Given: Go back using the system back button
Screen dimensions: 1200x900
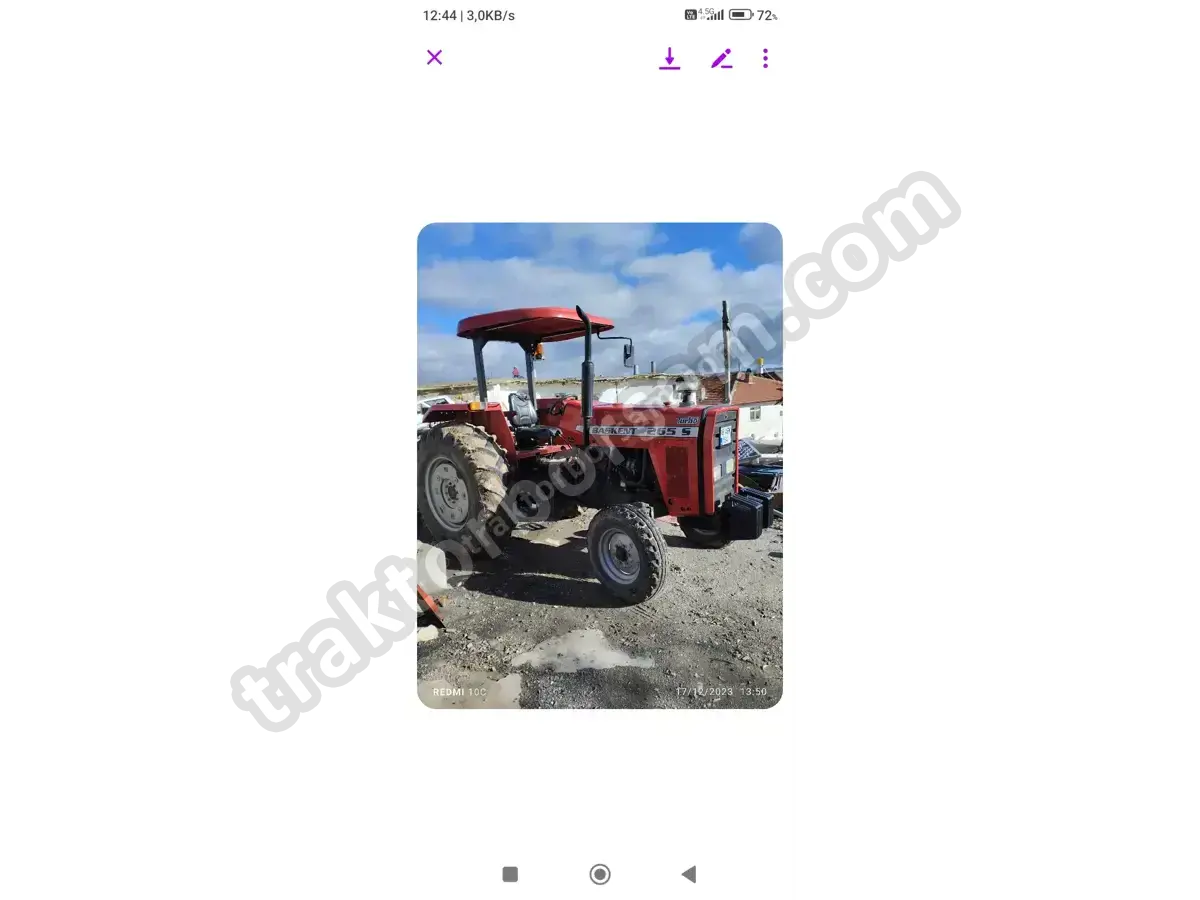Looking at the screenshot, I should [x=688, y=875].
